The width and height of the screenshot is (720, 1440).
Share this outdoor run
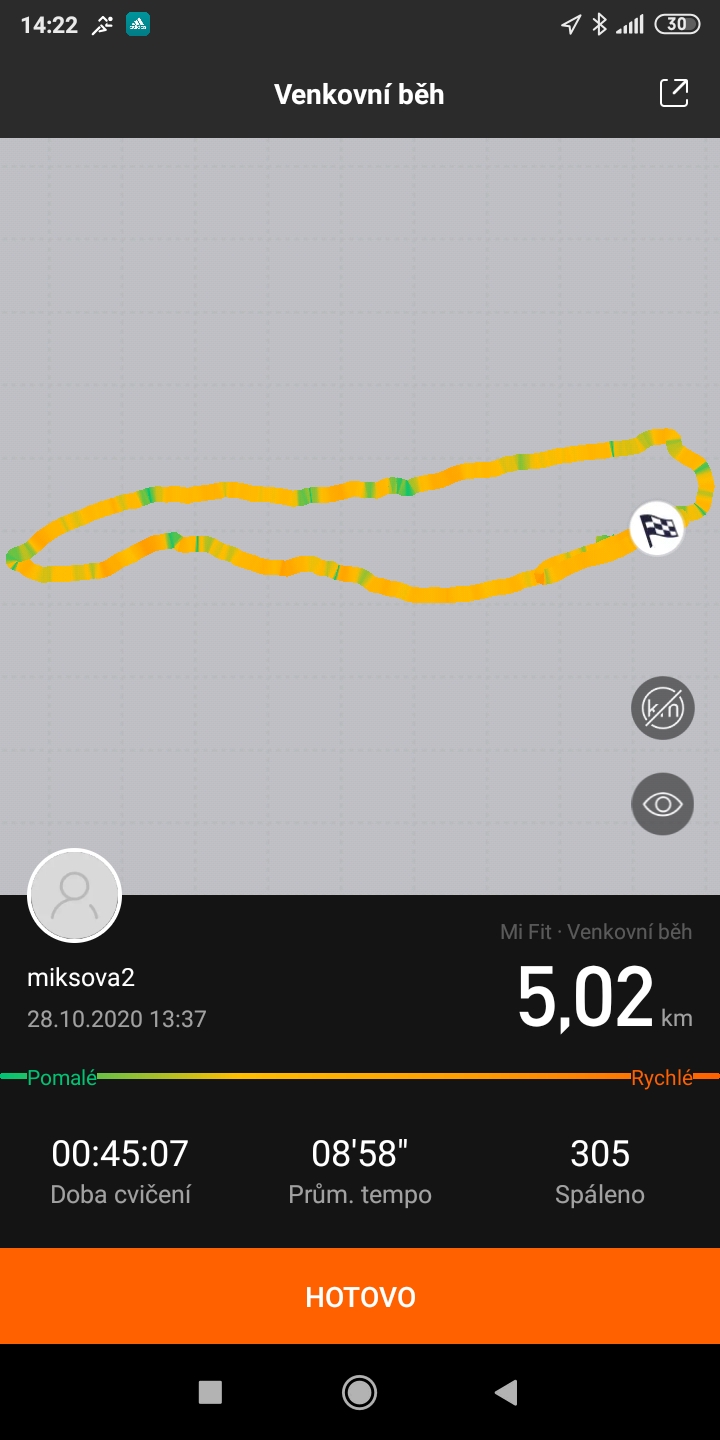click(x=674, y=93)
